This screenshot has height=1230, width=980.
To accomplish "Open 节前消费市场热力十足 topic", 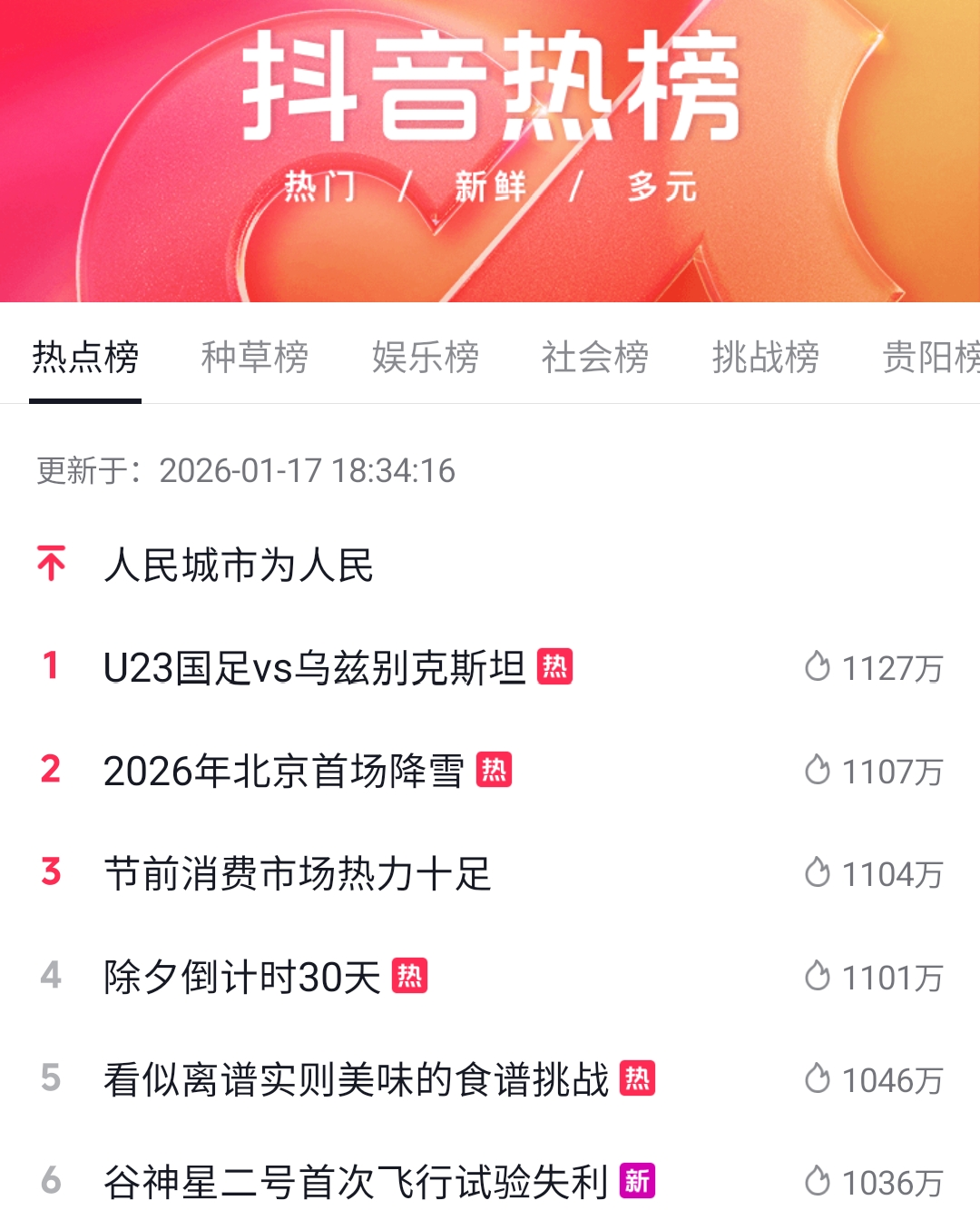I will click(x=298, y=874).
